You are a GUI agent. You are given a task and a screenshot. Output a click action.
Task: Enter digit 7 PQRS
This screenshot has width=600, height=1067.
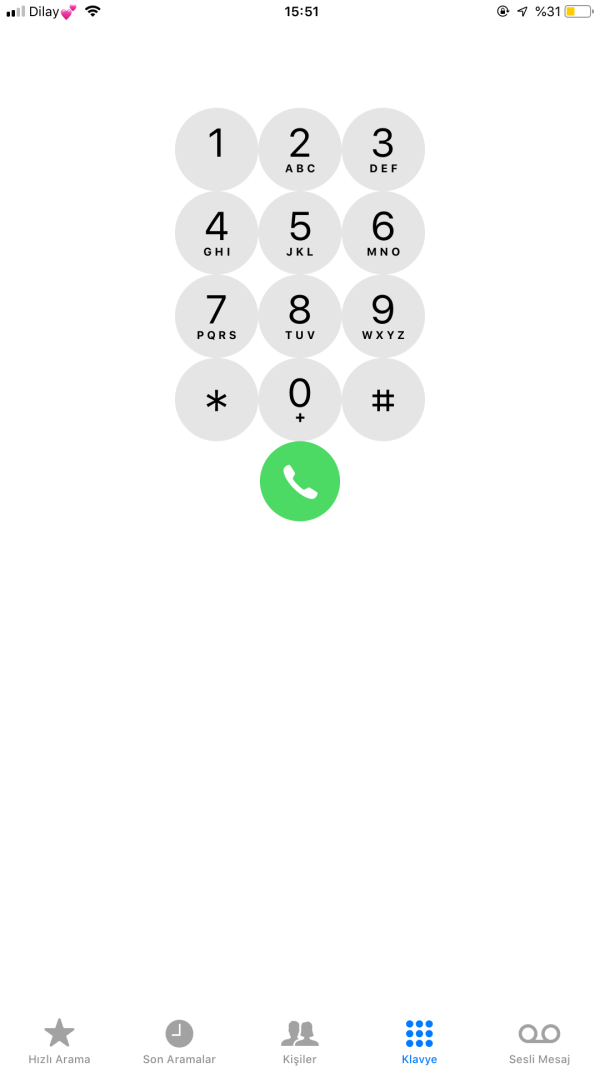click(216, 316)
